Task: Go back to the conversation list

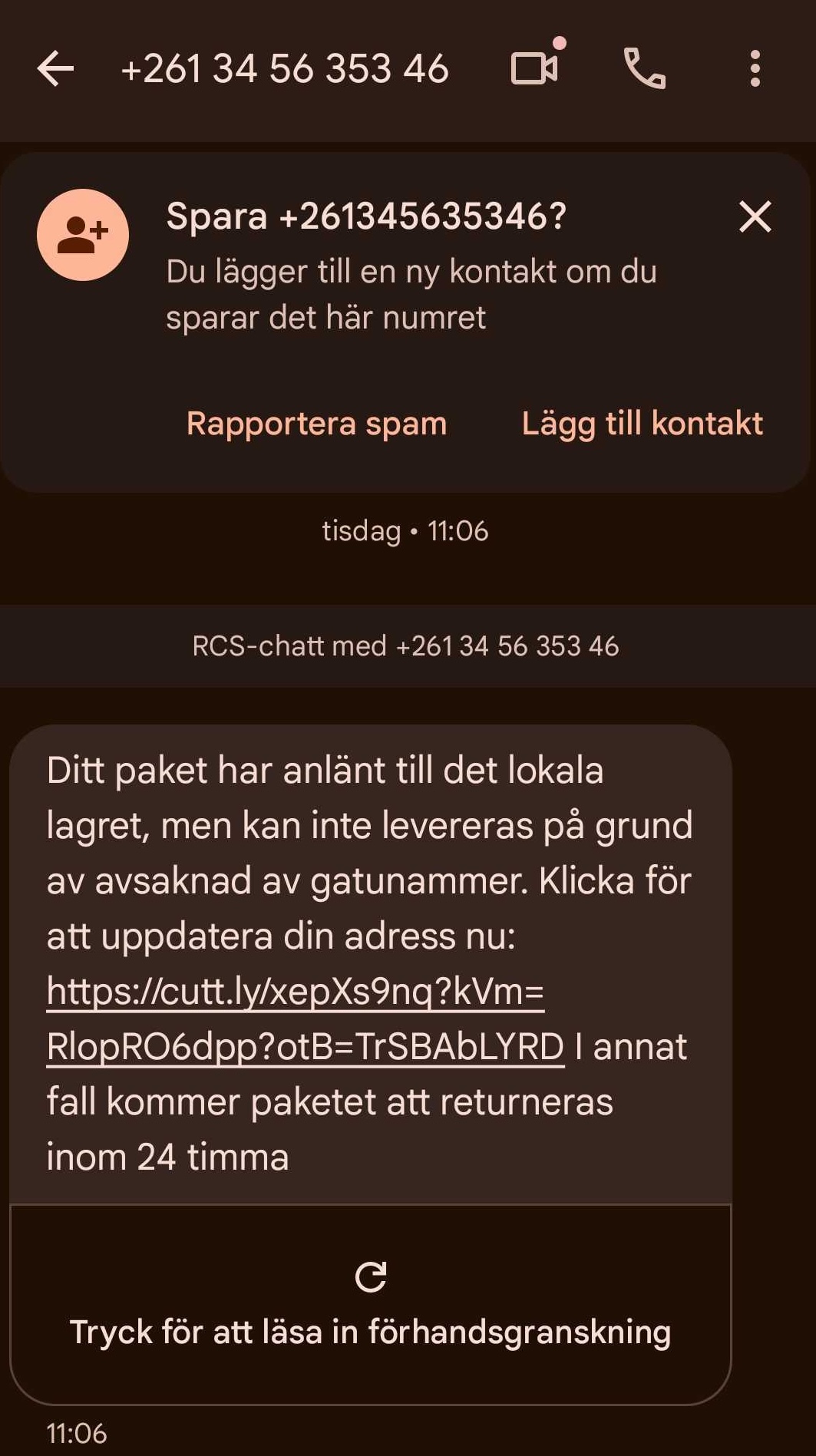Action: pyautogui.click(x=55, y=69)
